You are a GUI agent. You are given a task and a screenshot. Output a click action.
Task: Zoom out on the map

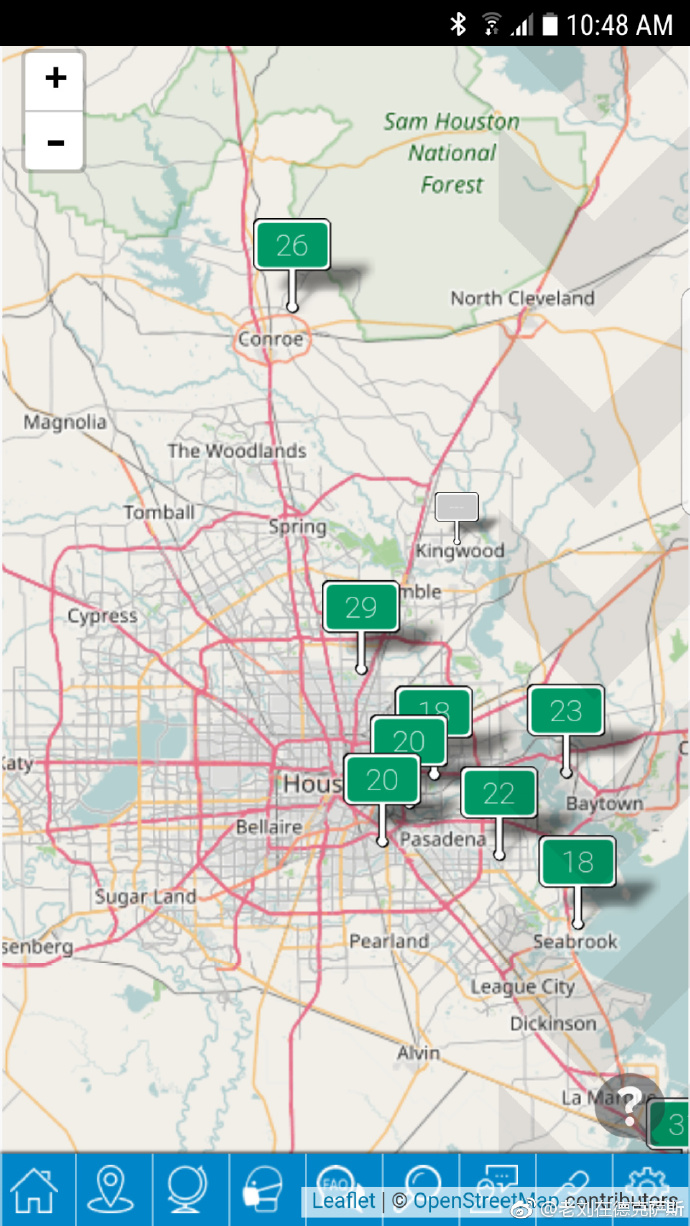[55, 142]
